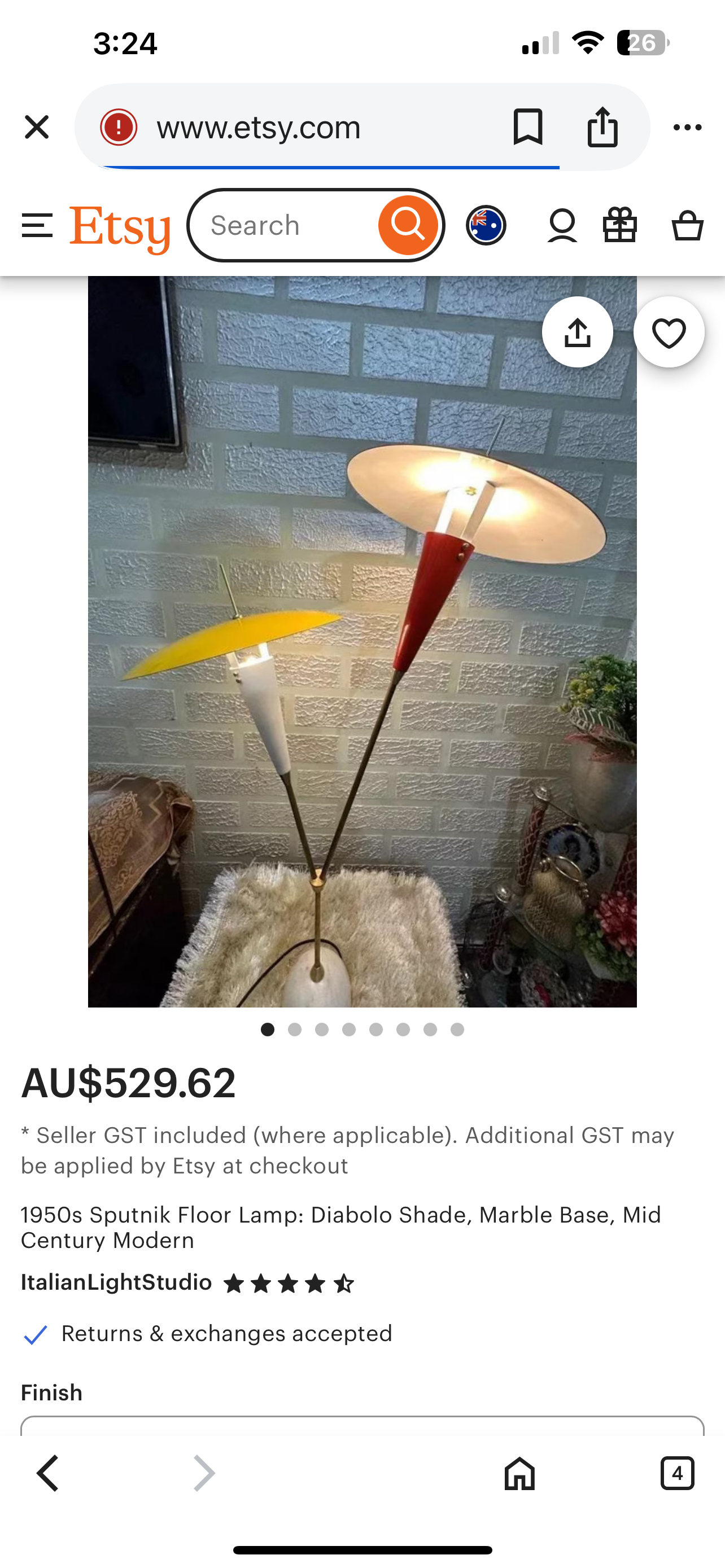Open the Sputnik floor lamp photo
Screen dimensions: 725x1568
click(362, 669)
